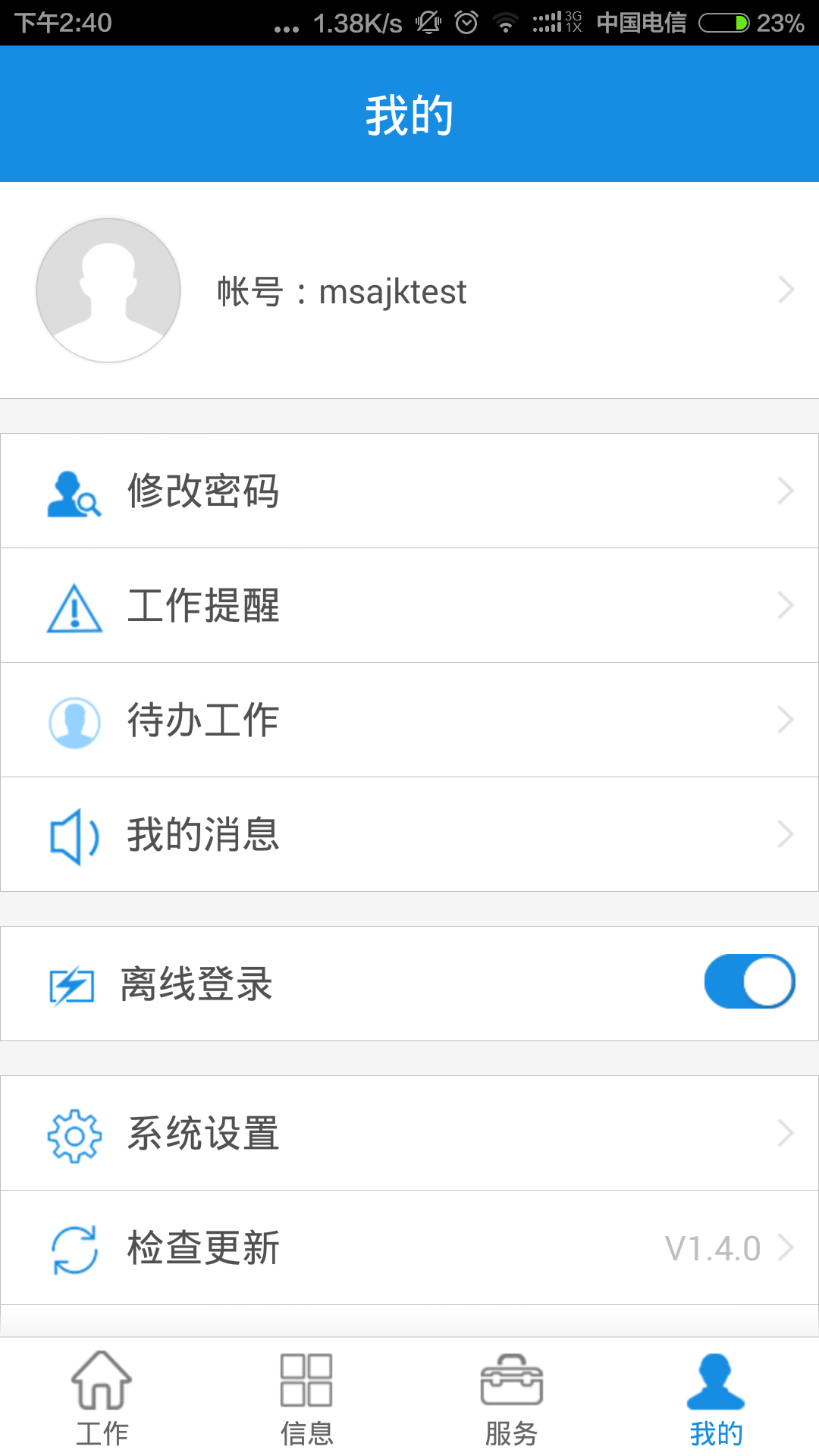Check for updates via 检查更新
This screenshot has height=1456, width=819.
pyautogui.click(x=409, y=1247)
